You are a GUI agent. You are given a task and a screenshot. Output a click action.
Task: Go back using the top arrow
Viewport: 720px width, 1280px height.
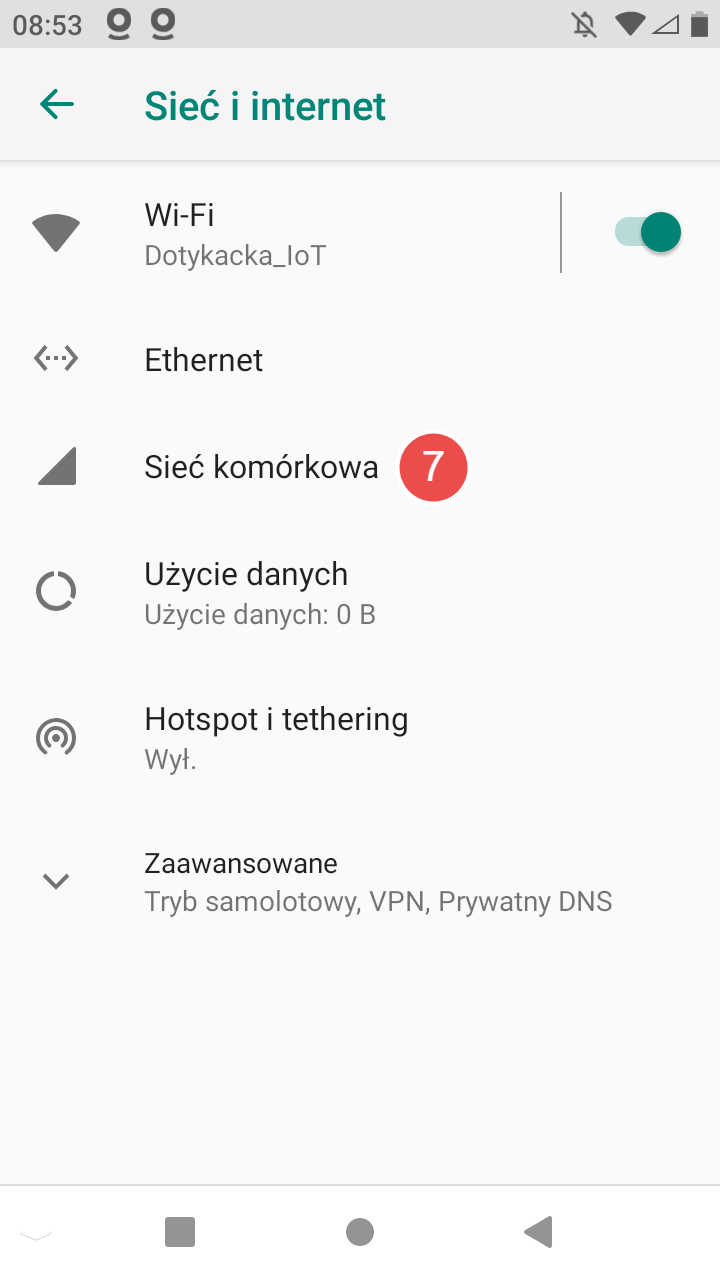click(x=57, y=105)
